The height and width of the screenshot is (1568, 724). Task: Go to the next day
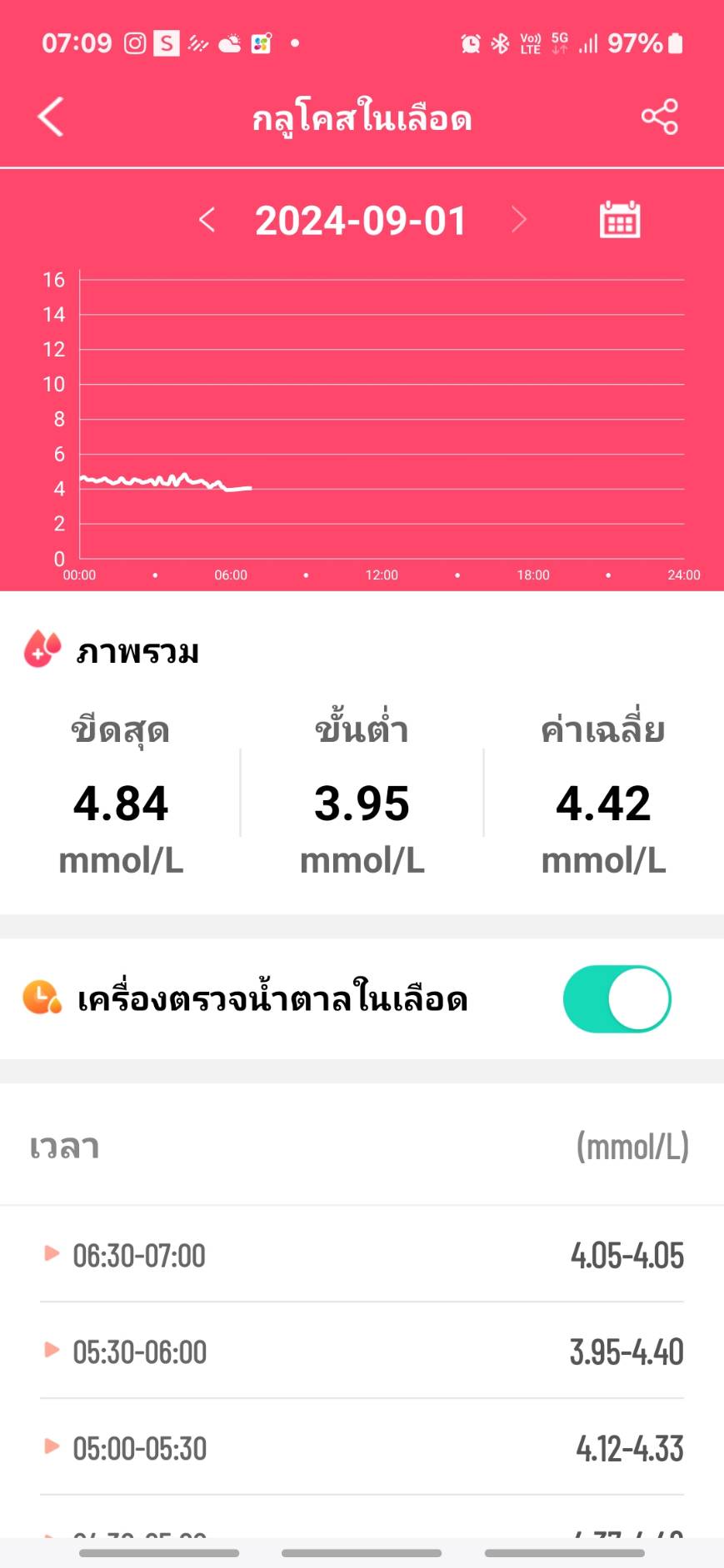[x=519, y=221]
